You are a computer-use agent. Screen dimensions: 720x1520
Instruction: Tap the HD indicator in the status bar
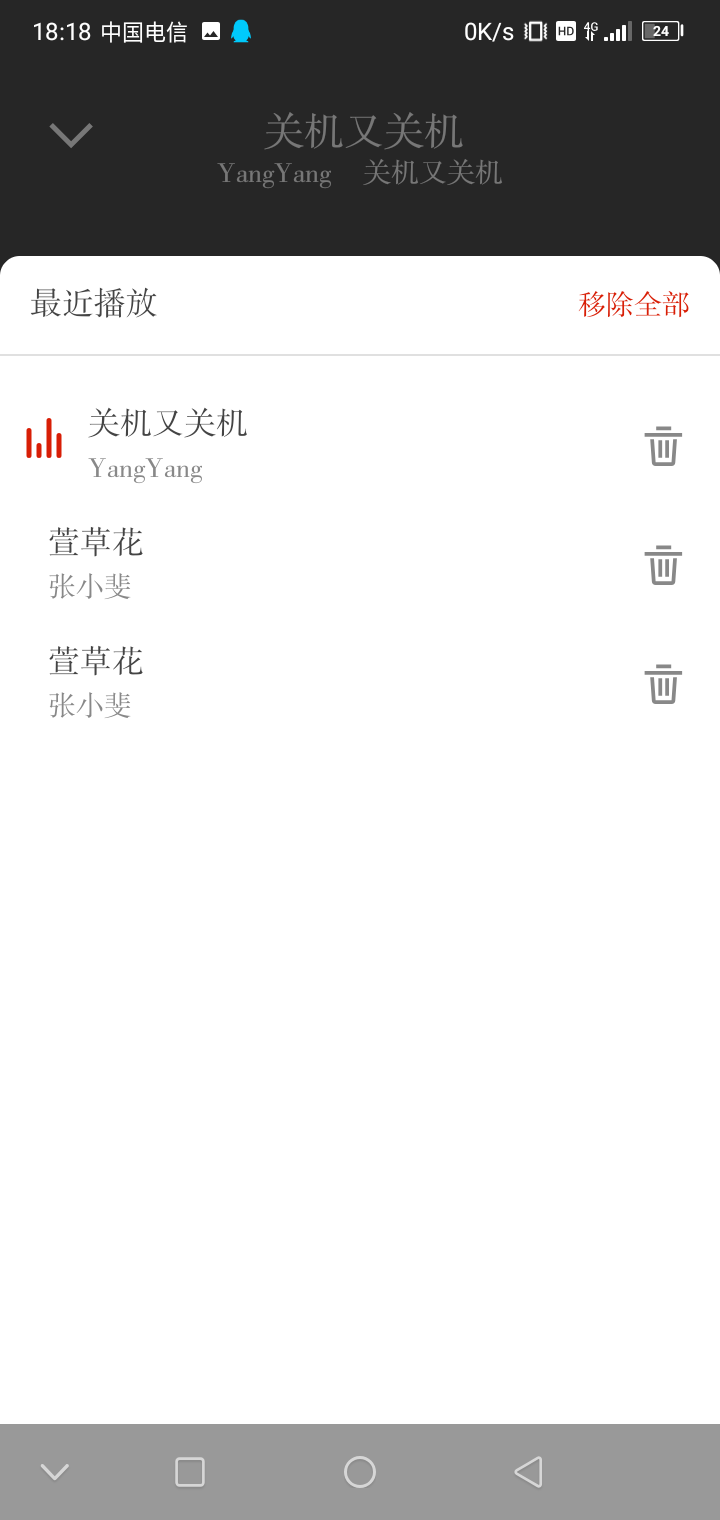pyautogui.click(x=565, y=31)
